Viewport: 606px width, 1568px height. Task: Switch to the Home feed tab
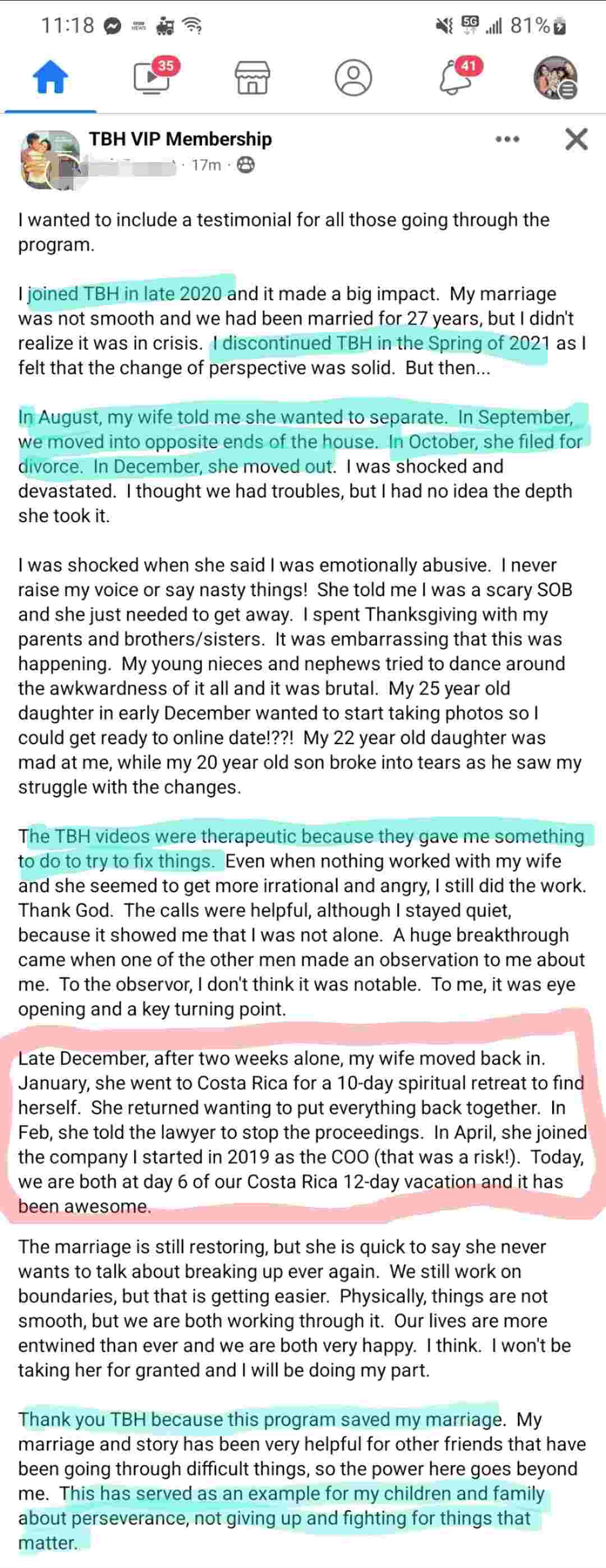[50, 78]
